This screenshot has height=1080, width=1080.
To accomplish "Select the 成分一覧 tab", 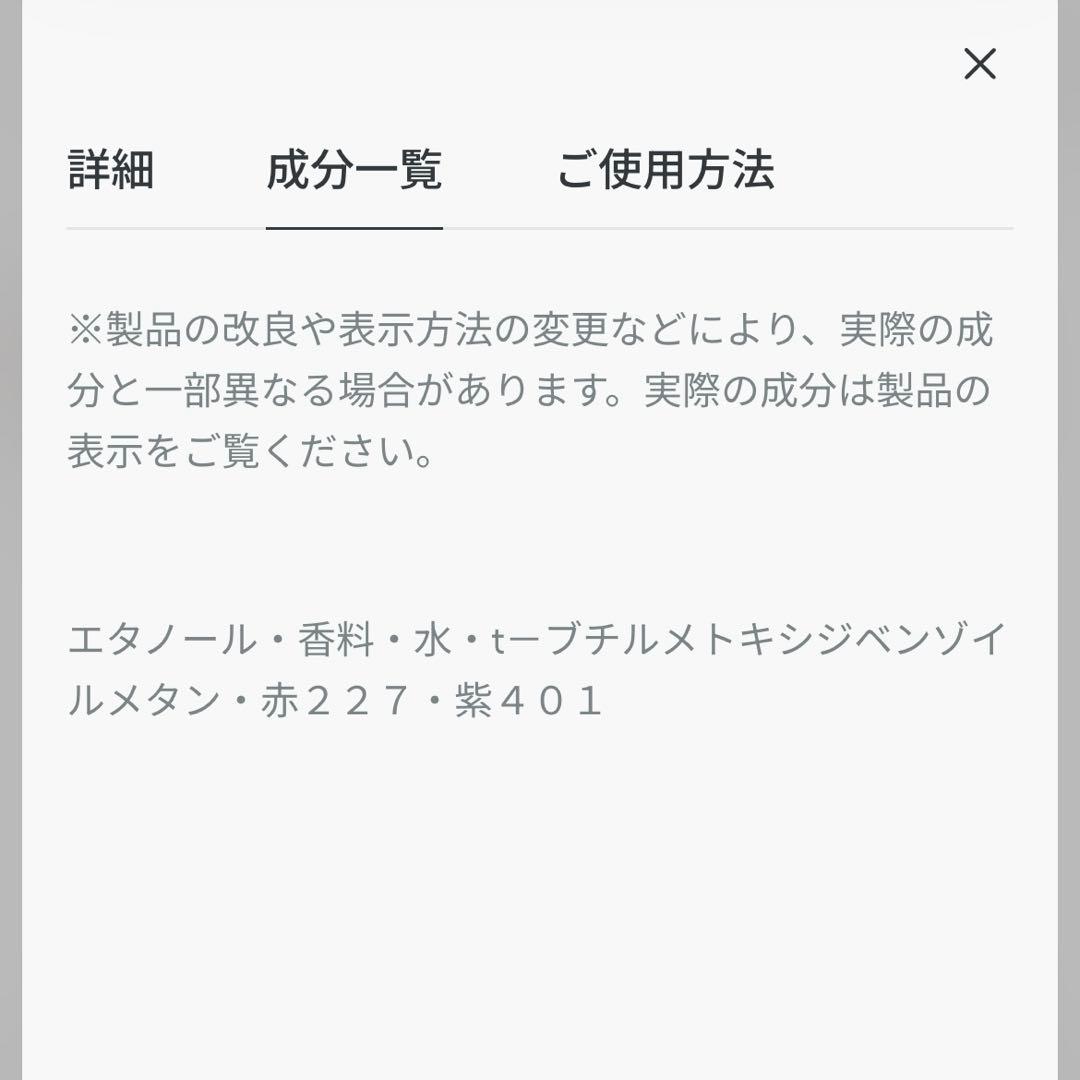I will [x=354, y=170].
